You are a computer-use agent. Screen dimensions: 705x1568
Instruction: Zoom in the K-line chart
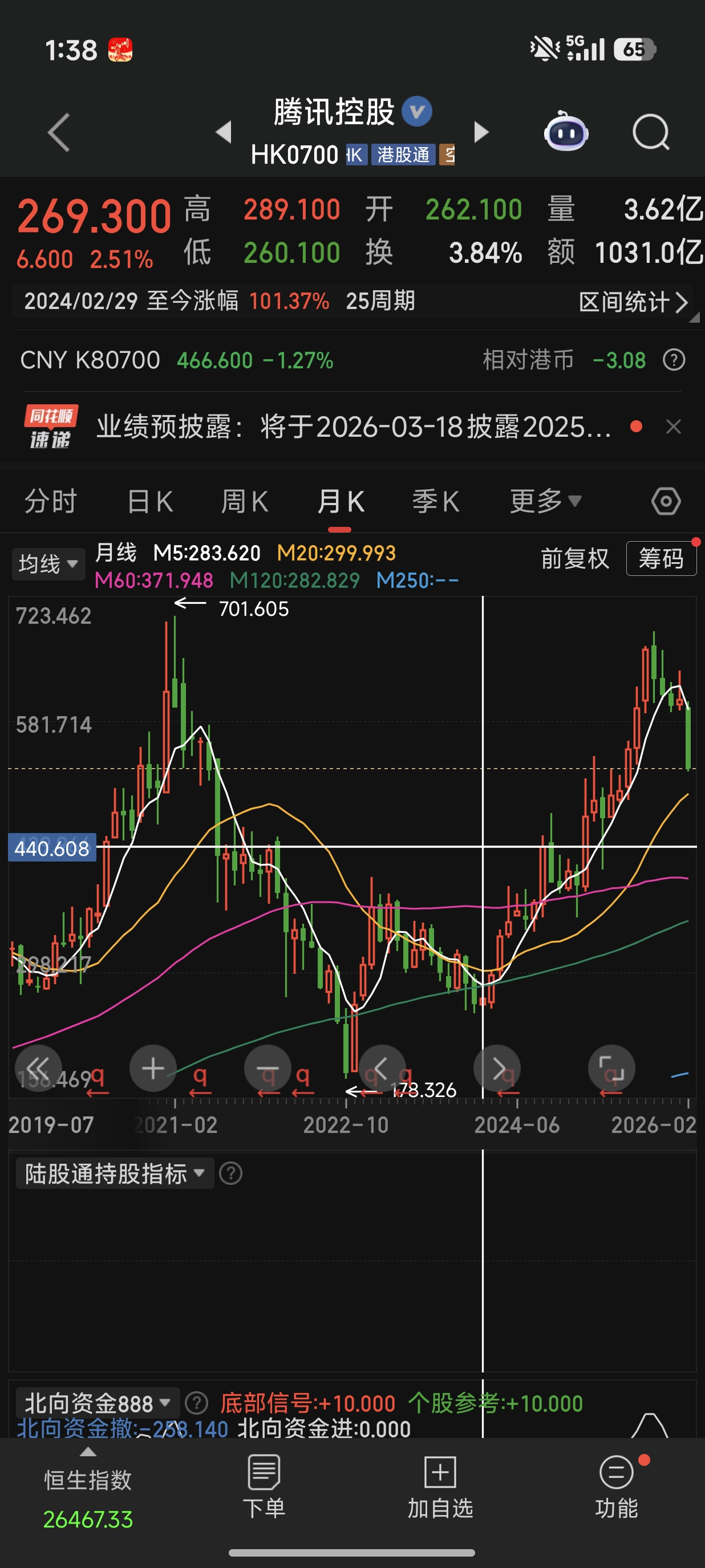(153, 1069)
